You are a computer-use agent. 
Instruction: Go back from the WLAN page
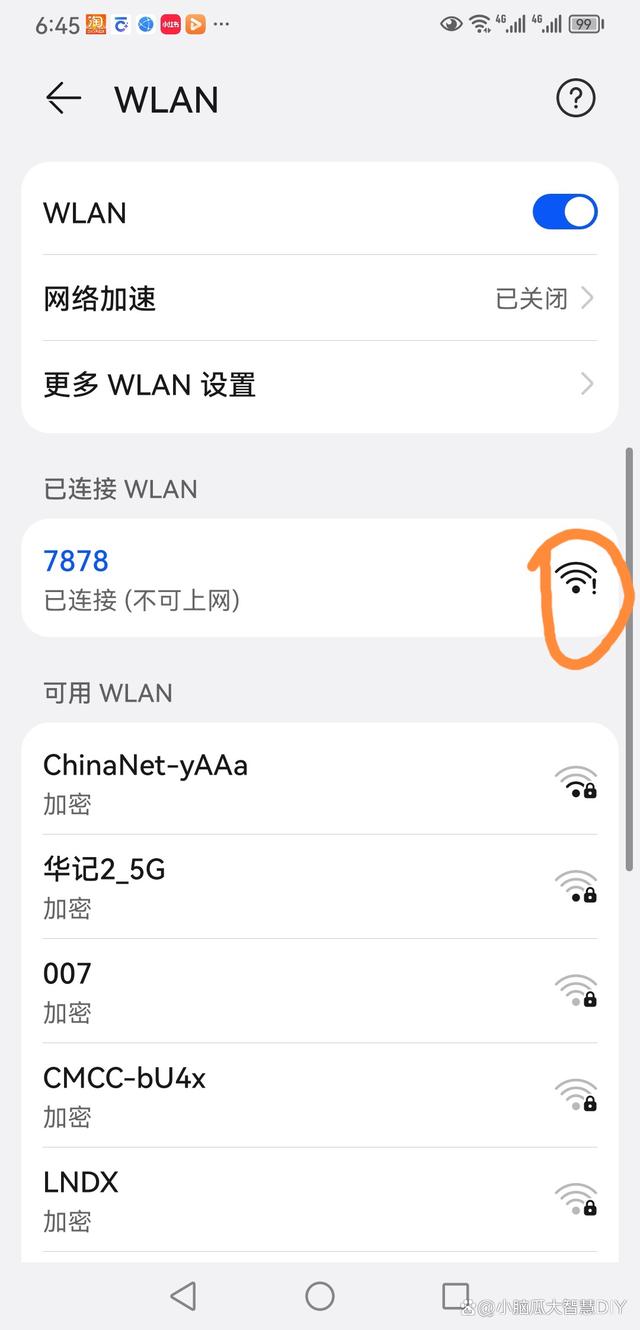[x=63, y=98]
